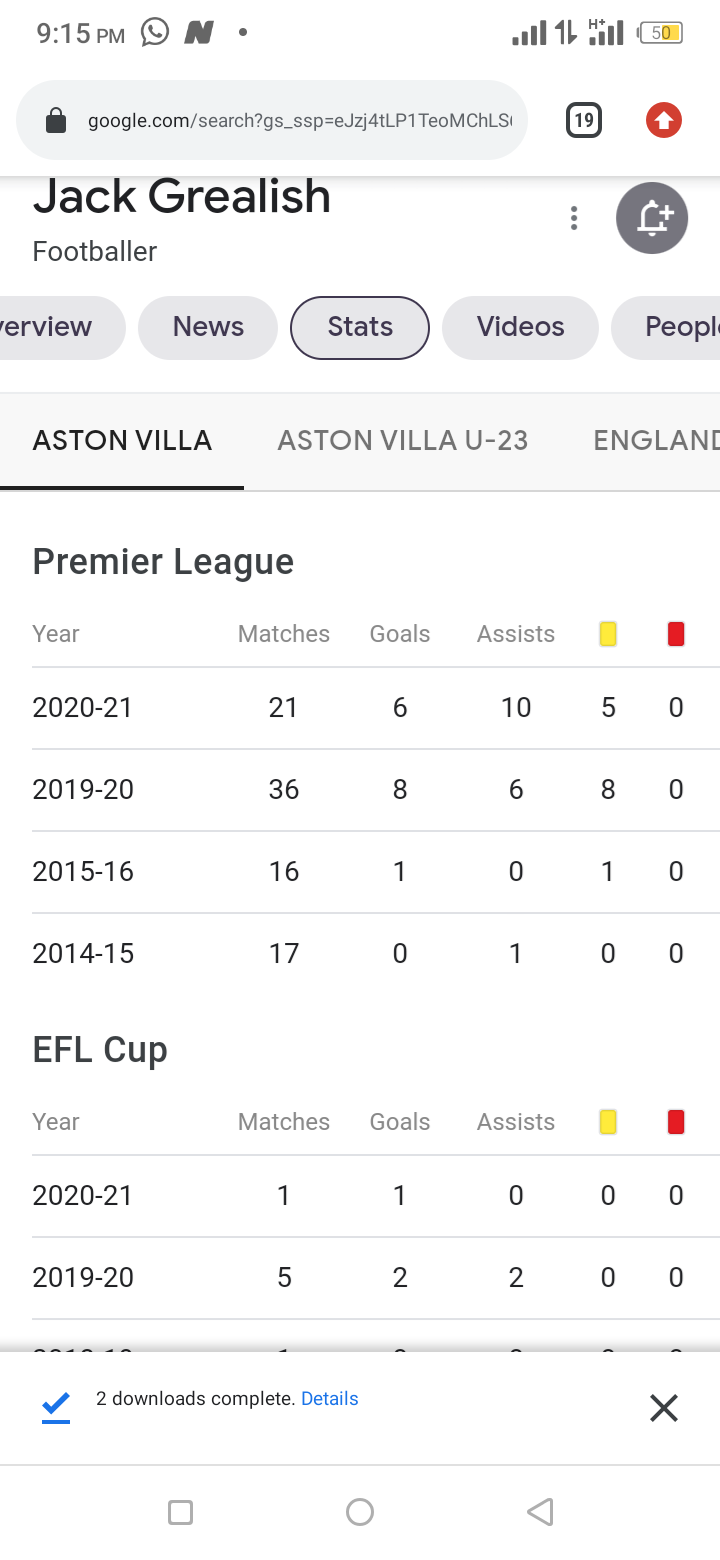
Task: Switch to the News chip
Action: tap(208, 327)
